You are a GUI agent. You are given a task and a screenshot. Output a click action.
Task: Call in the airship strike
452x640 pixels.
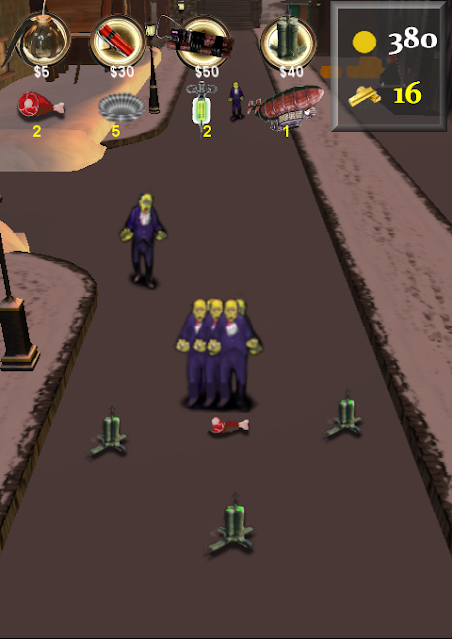click(287, 107)
